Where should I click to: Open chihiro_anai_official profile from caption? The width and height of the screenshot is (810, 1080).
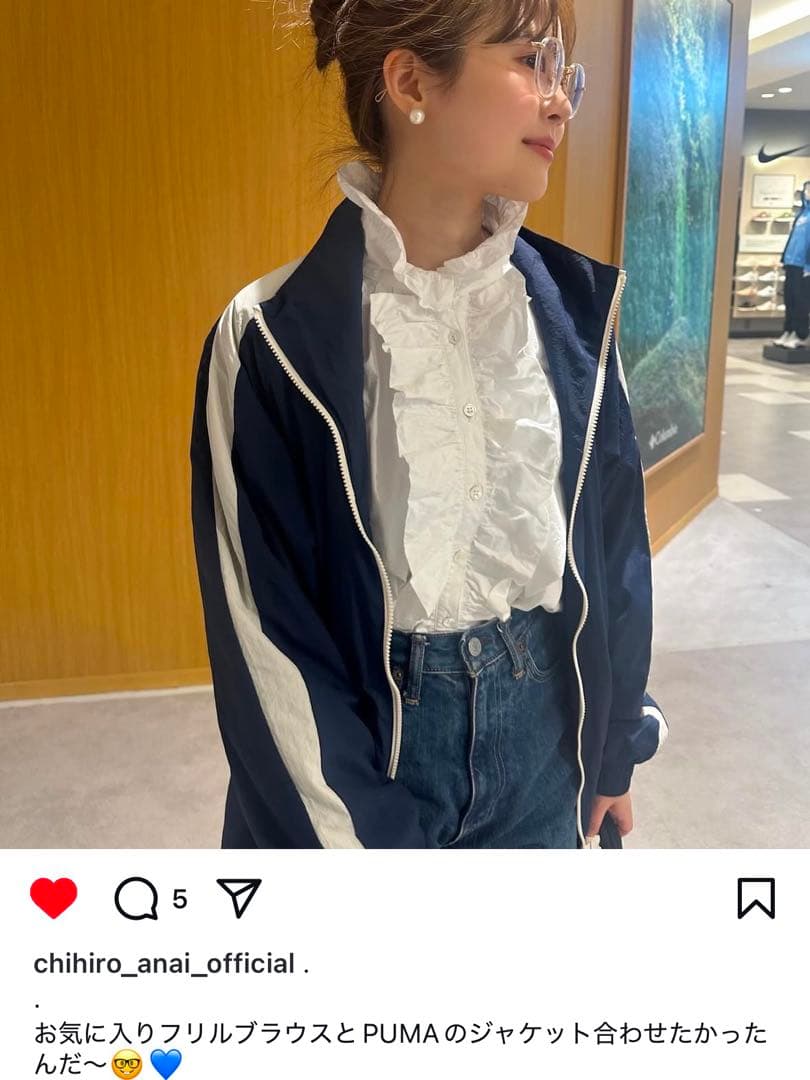click(x=164, y=964)
